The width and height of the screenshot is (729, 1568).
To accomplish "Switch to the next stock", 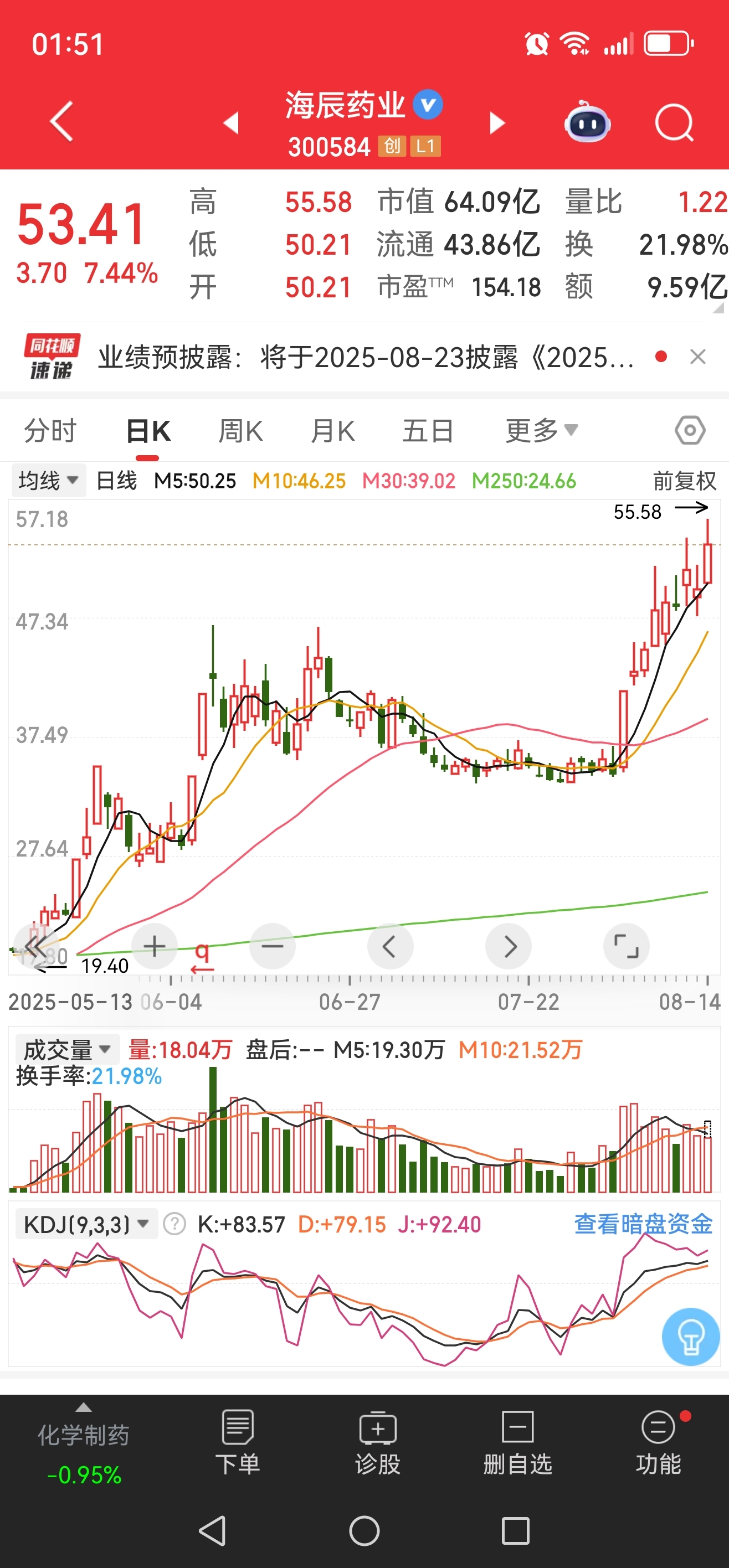I will [x=497, y=123].
